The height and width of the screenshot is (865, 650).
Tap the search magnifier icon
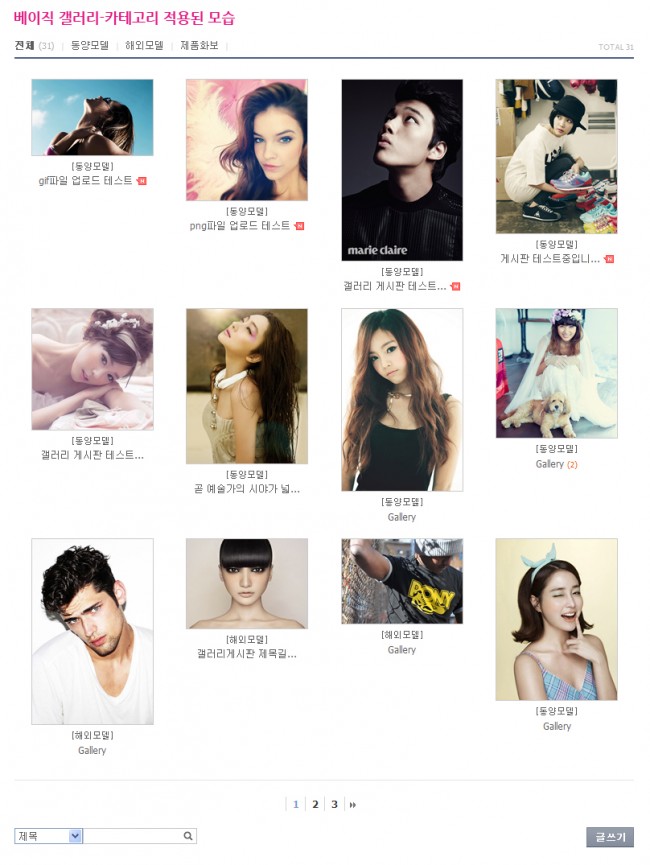[x=188, y=836]
